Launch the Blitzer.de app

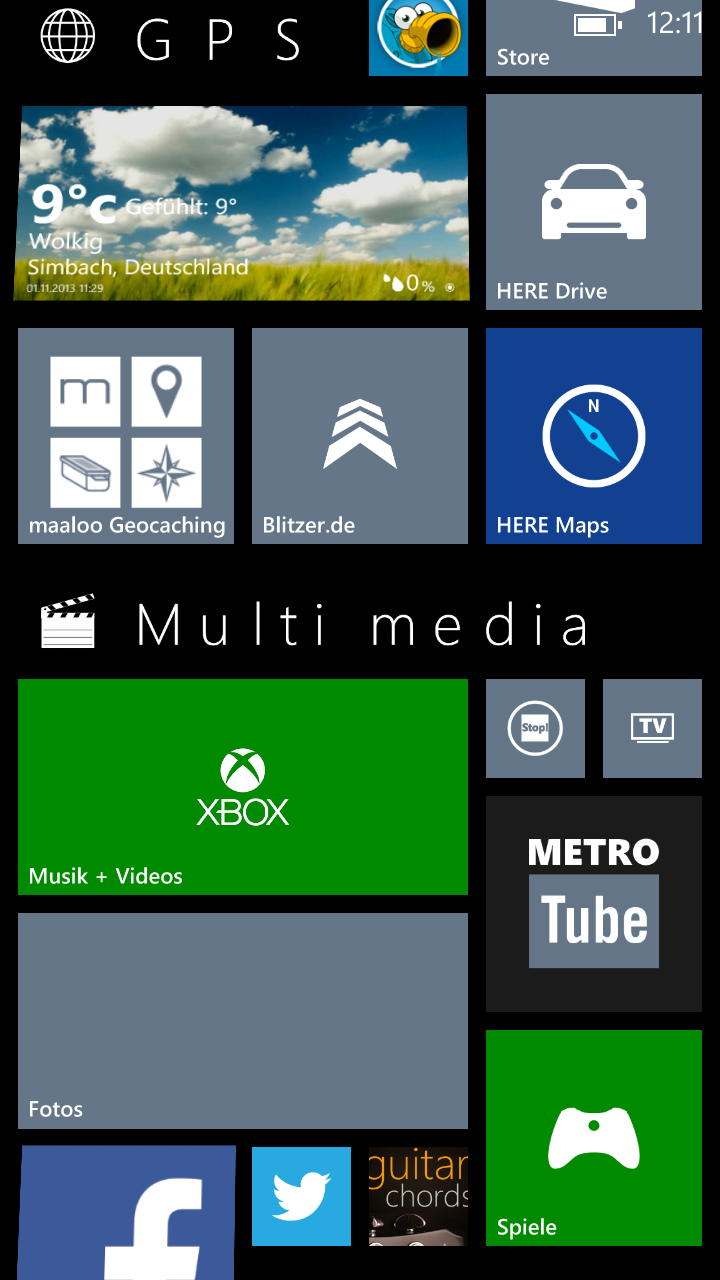(x=360, y=436)
